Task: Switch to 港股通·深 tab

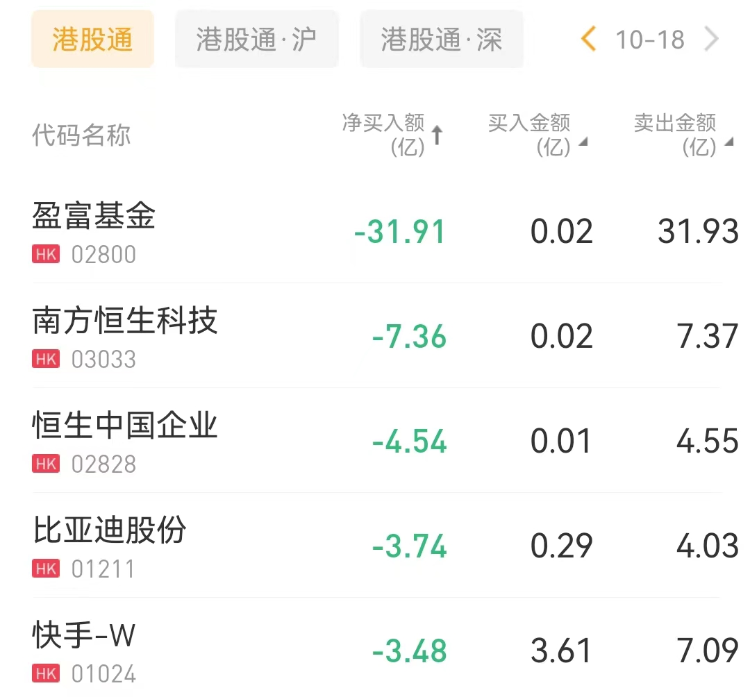Action: pyautogui.click(x=441, y=39)
